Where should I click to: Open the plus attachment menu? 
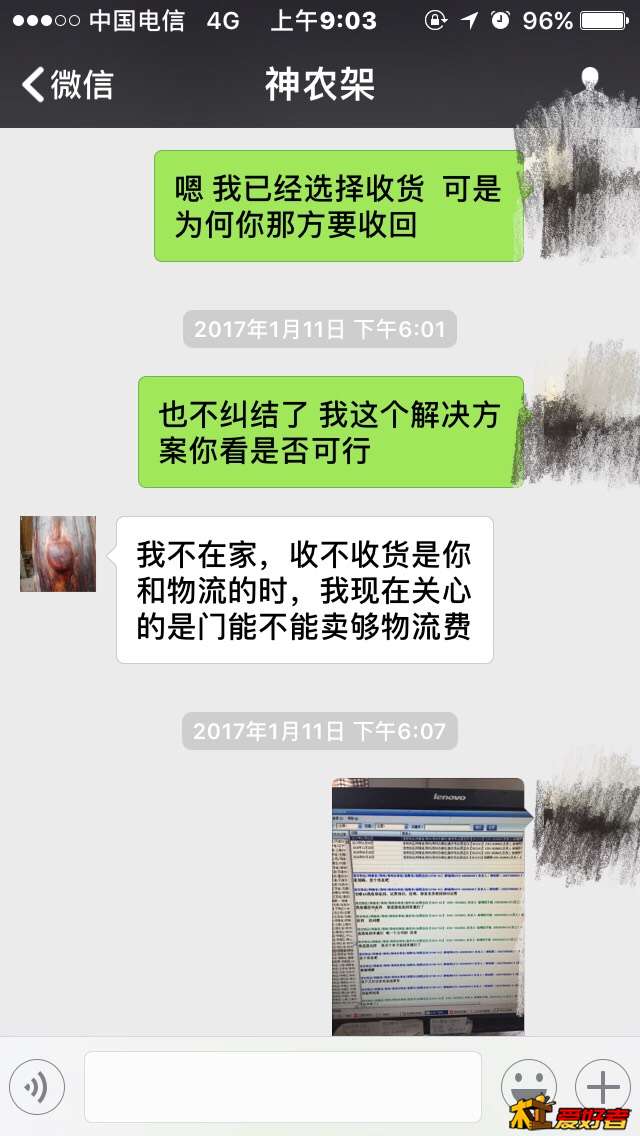[602, 1086]
